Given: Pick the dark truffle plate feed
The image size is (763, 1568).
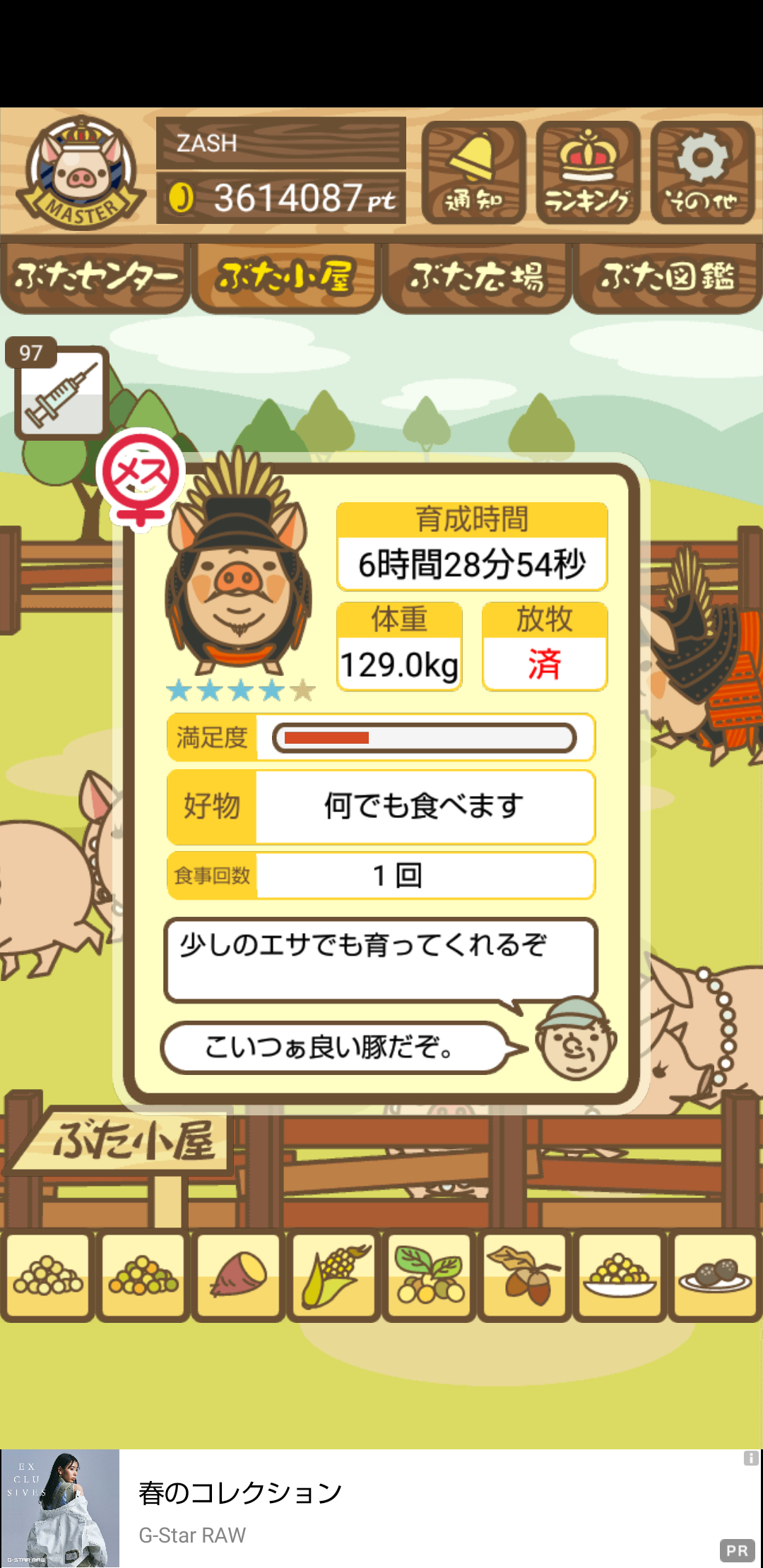Looking at the screenshot, I should tap(715, 1277).
